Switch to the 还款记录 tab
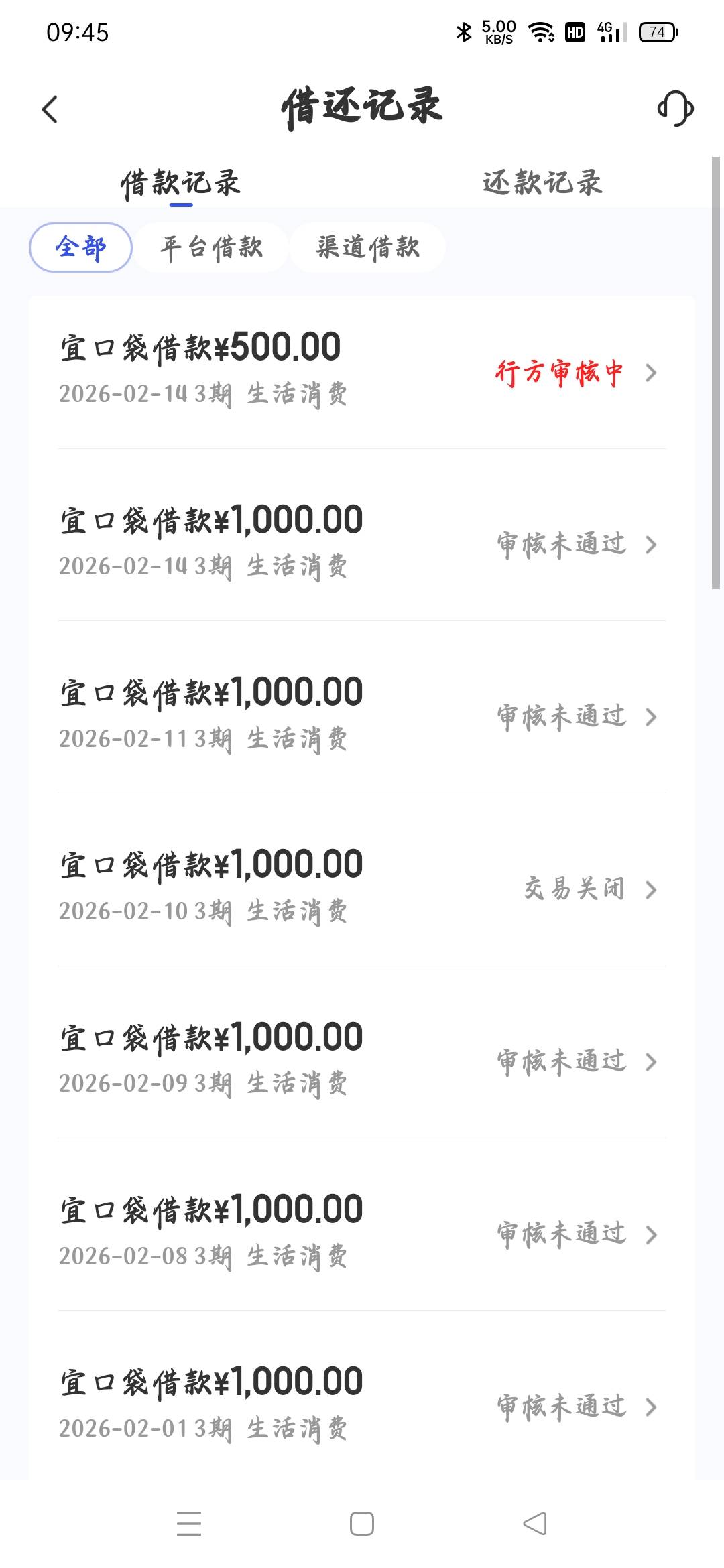 tap(542, 182)
